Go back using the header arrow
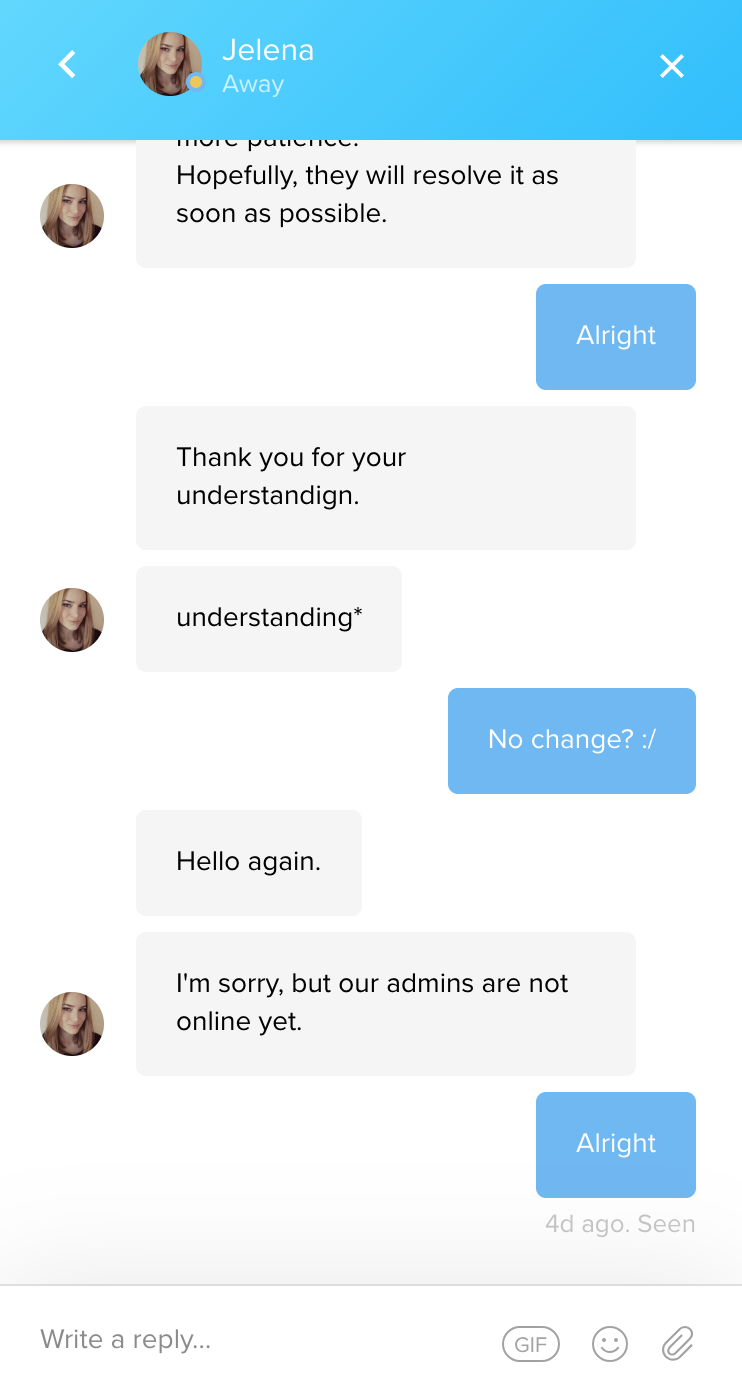 (67, 65)
